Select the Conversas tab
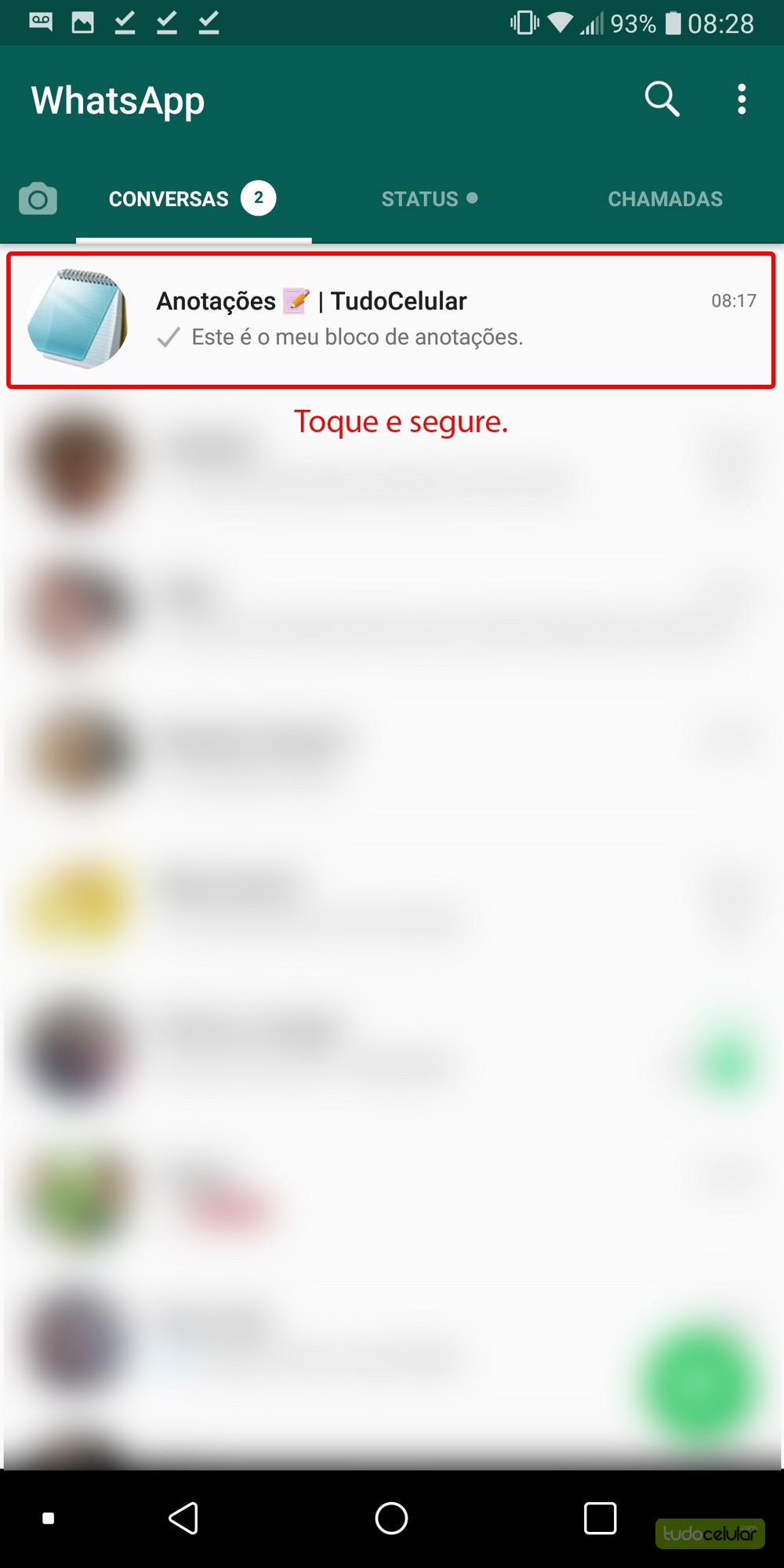This screenshot has height=1568, width=784. 193,199
